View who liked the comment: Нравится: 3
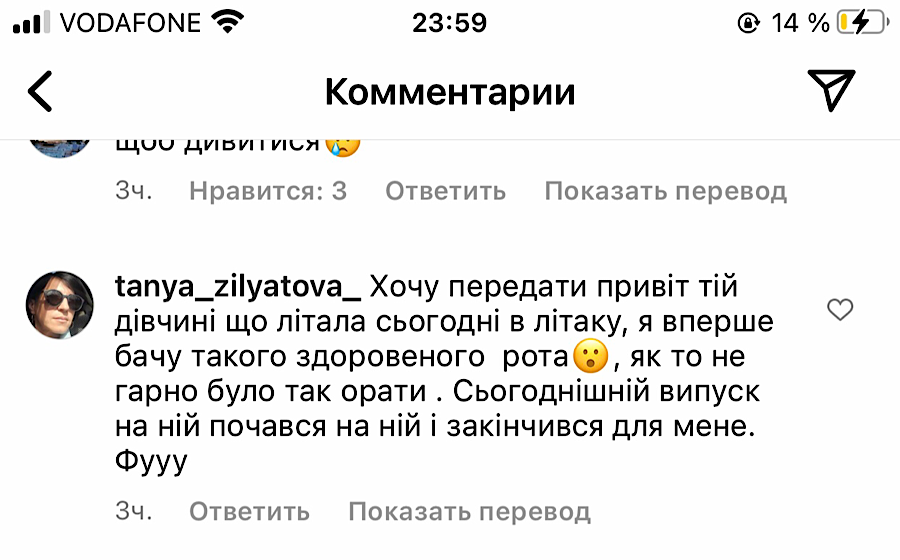The width and height of the screenshot is (900, 560). tap(267, 190)
